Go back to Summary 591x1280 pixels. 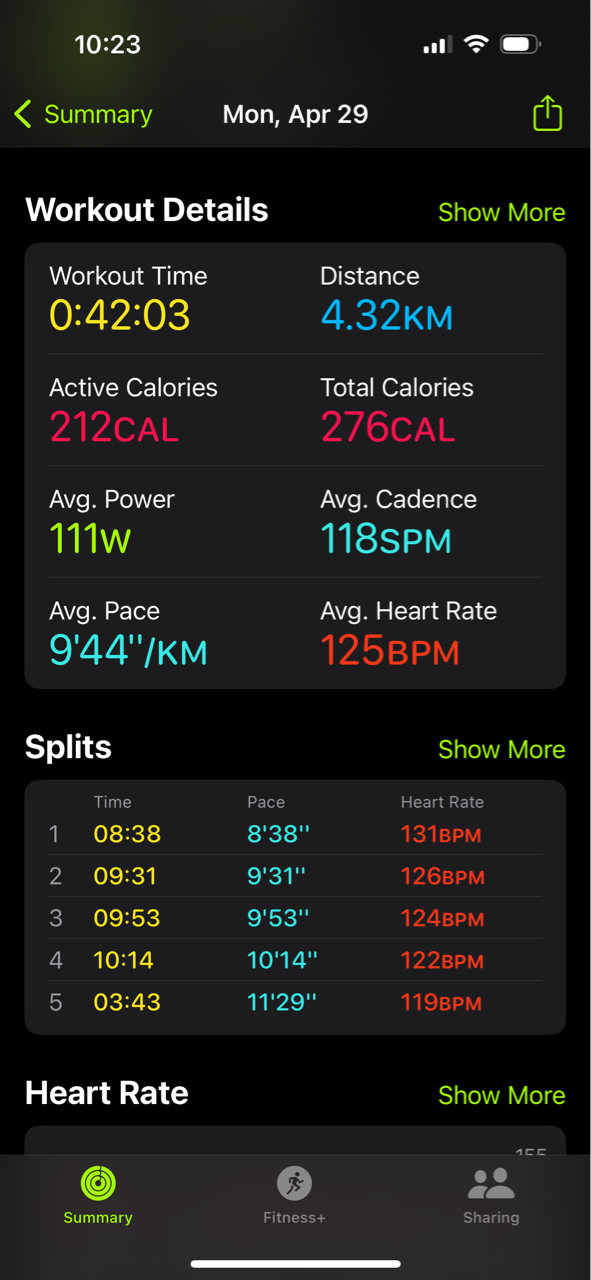pyautogui.click(x=83, y=114)
